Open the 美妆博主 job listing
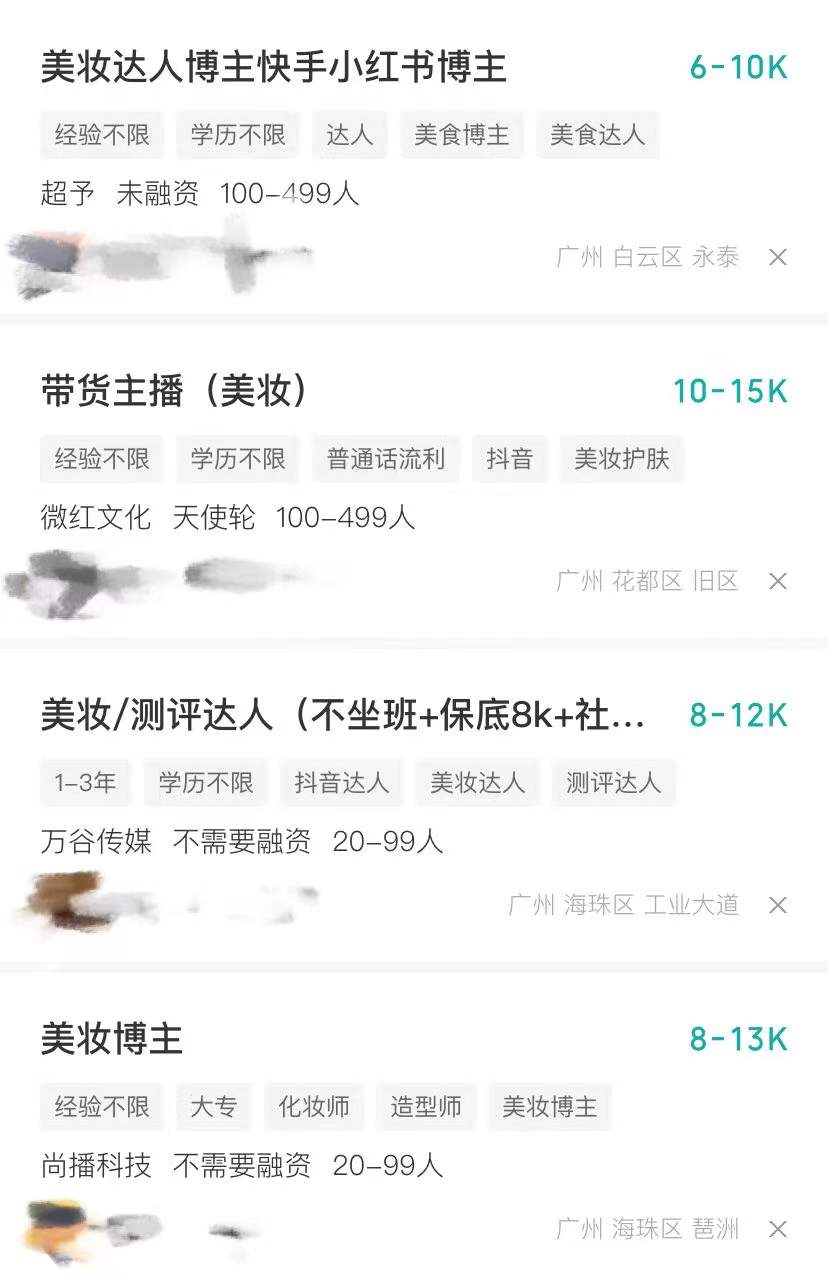The image size is (828, 1279). [112, 1039]
